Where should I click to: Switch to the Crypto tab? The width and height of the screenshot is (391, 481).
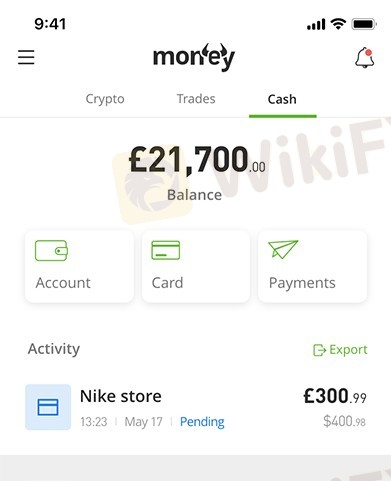[105, 99]
